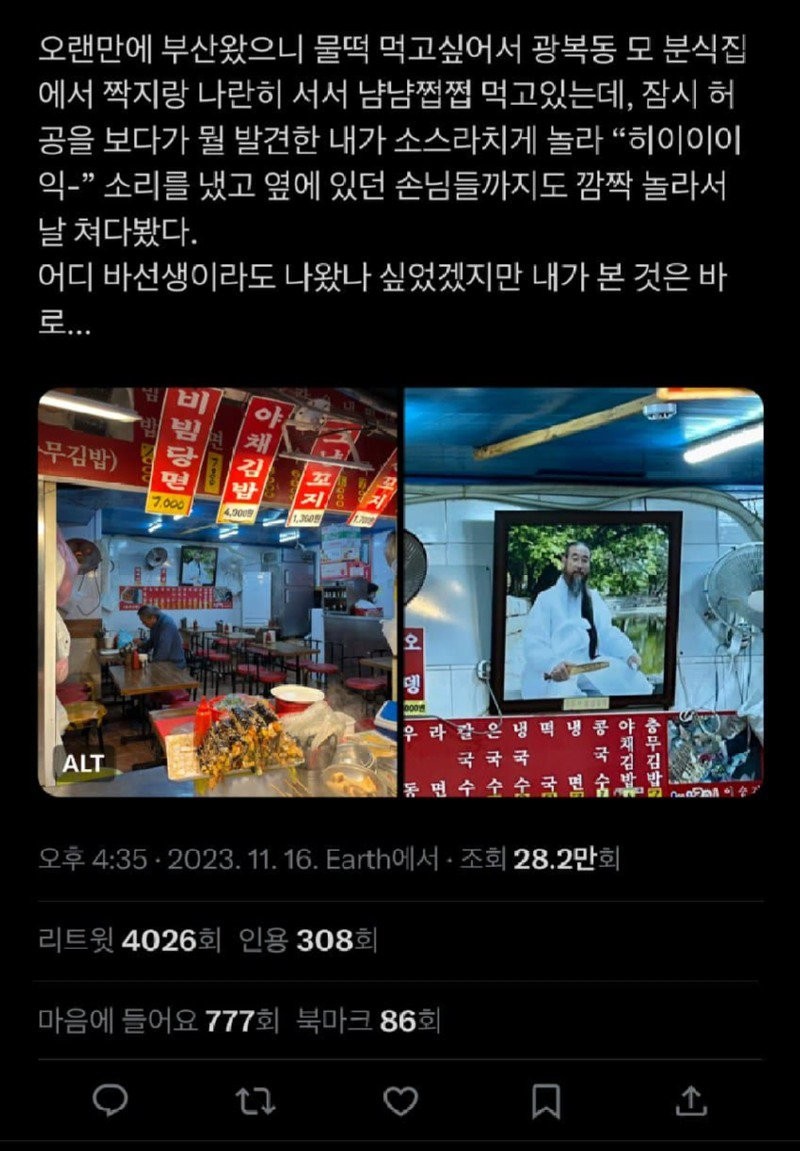Reply to this tweet

(110, 1101)
